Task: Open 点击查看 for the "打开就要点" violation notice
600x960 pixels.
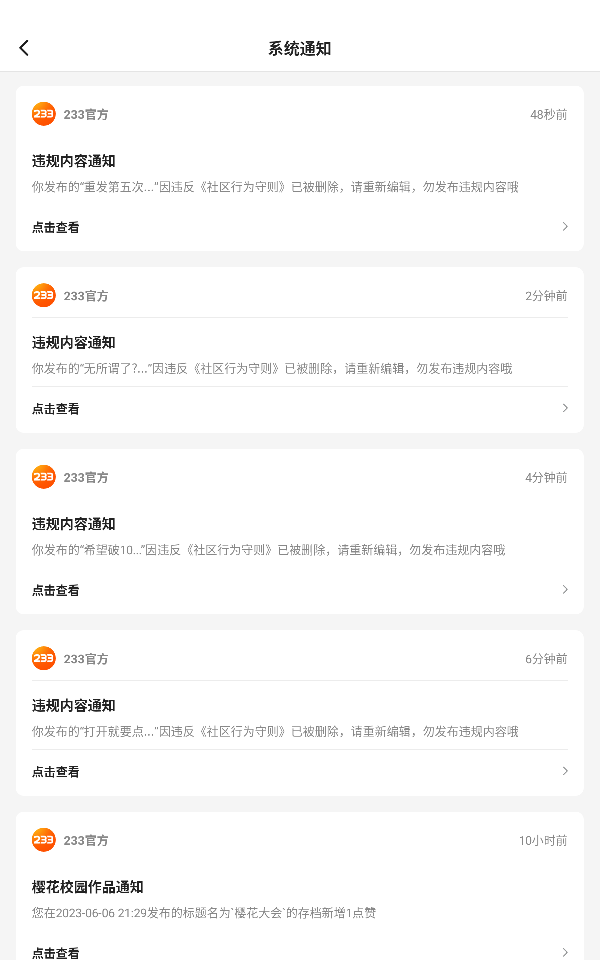Action: pyautogui.click(x=299, y=771)
